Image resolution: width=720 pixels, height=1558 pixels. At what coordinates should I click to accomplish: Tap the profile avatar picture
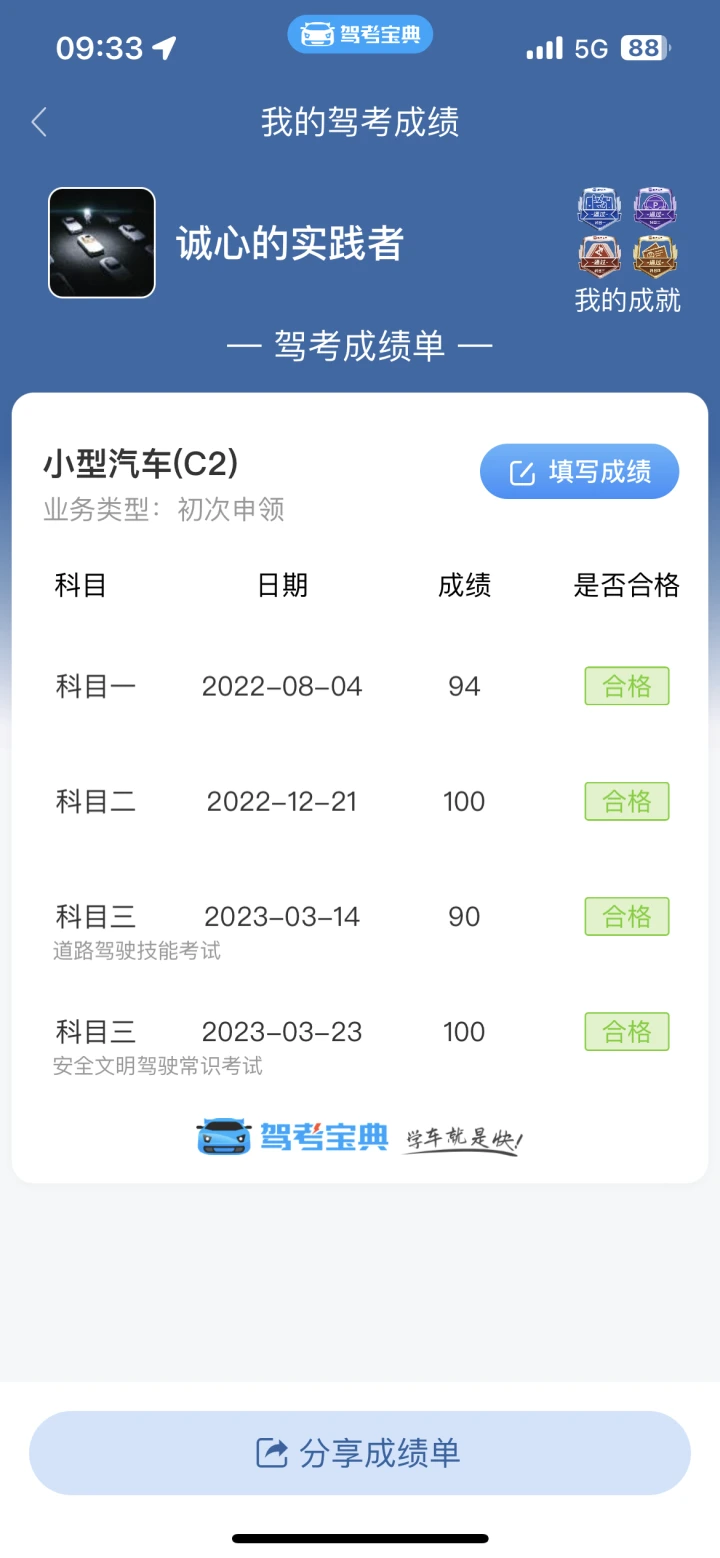102,243
